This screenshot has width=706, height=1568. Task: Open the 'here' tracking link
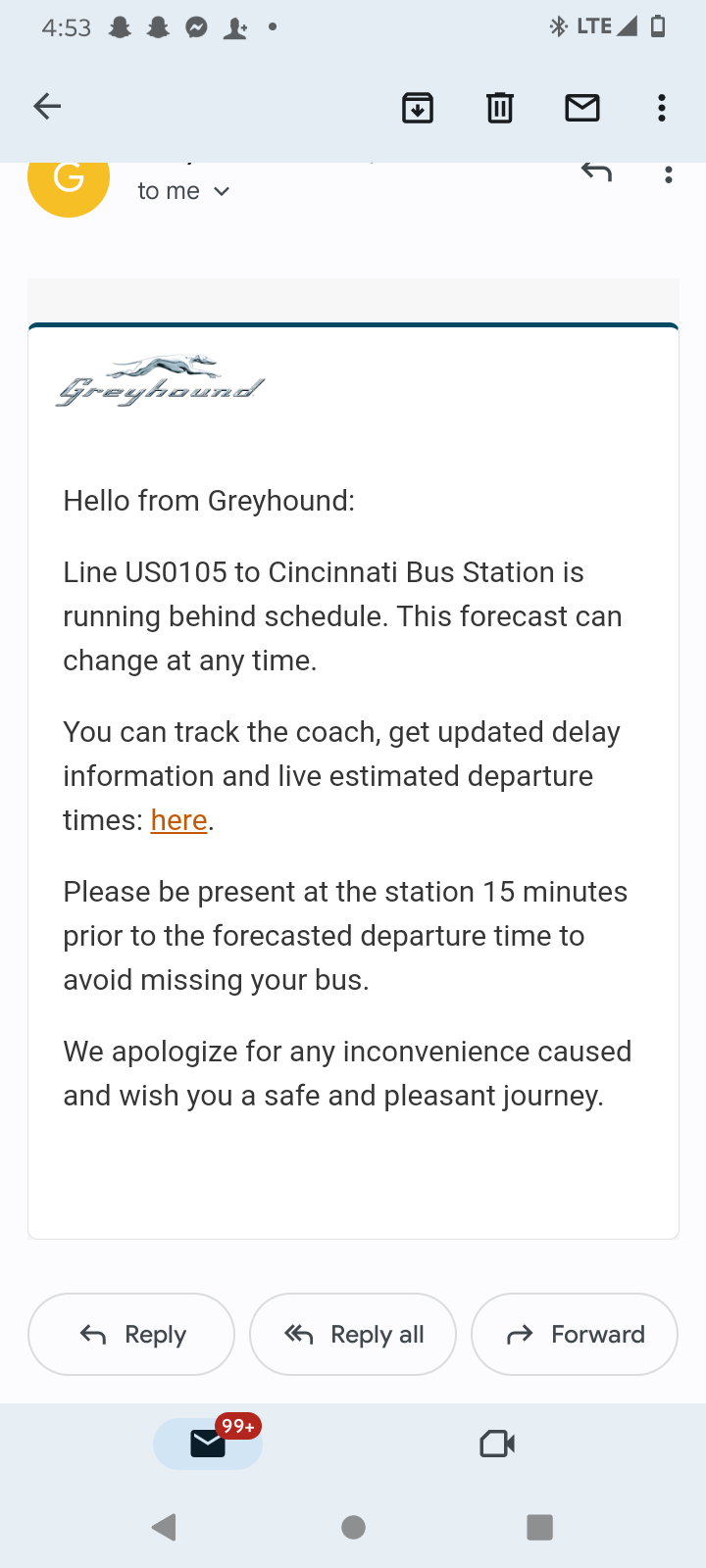178,820
